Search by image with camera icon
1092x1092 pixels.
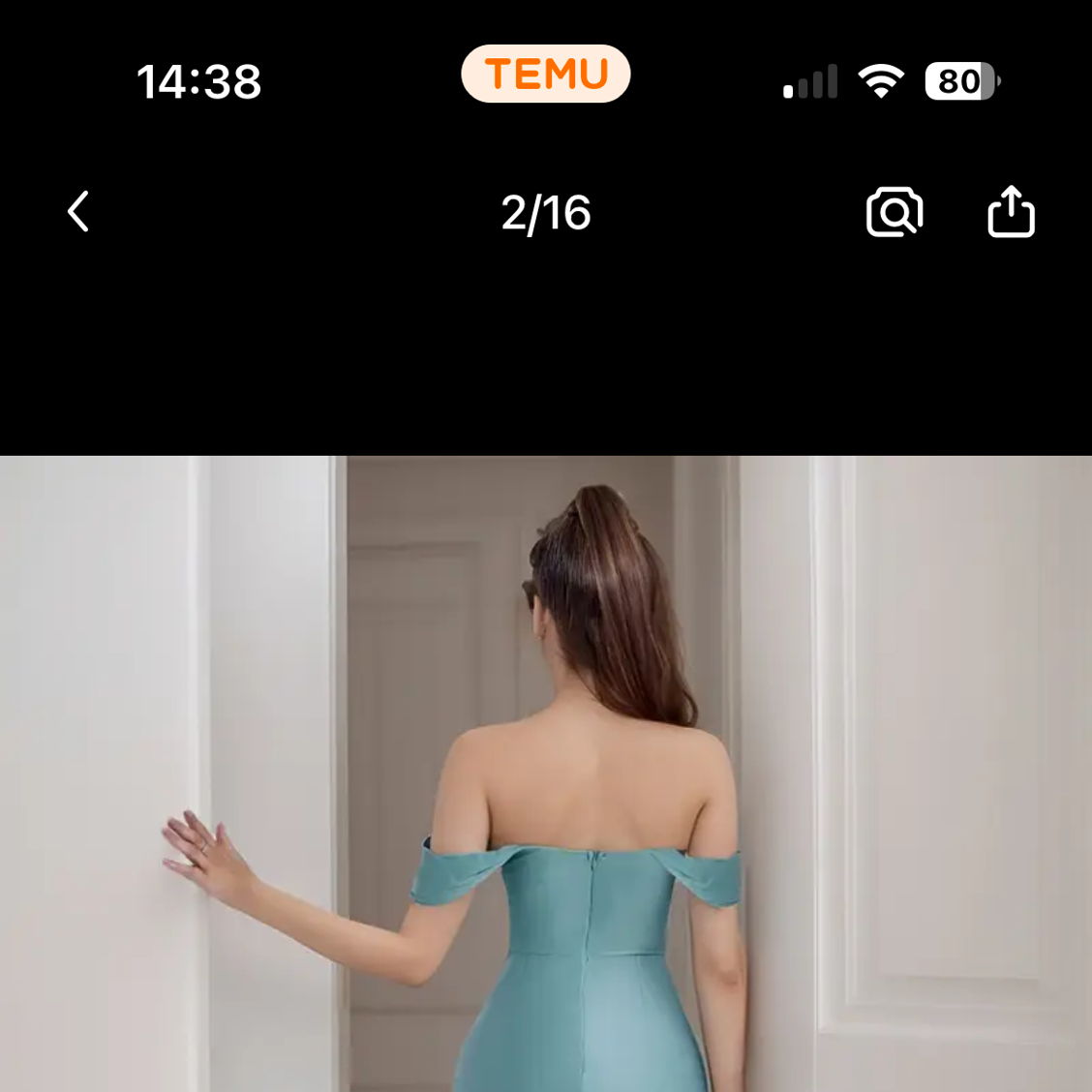894,212
